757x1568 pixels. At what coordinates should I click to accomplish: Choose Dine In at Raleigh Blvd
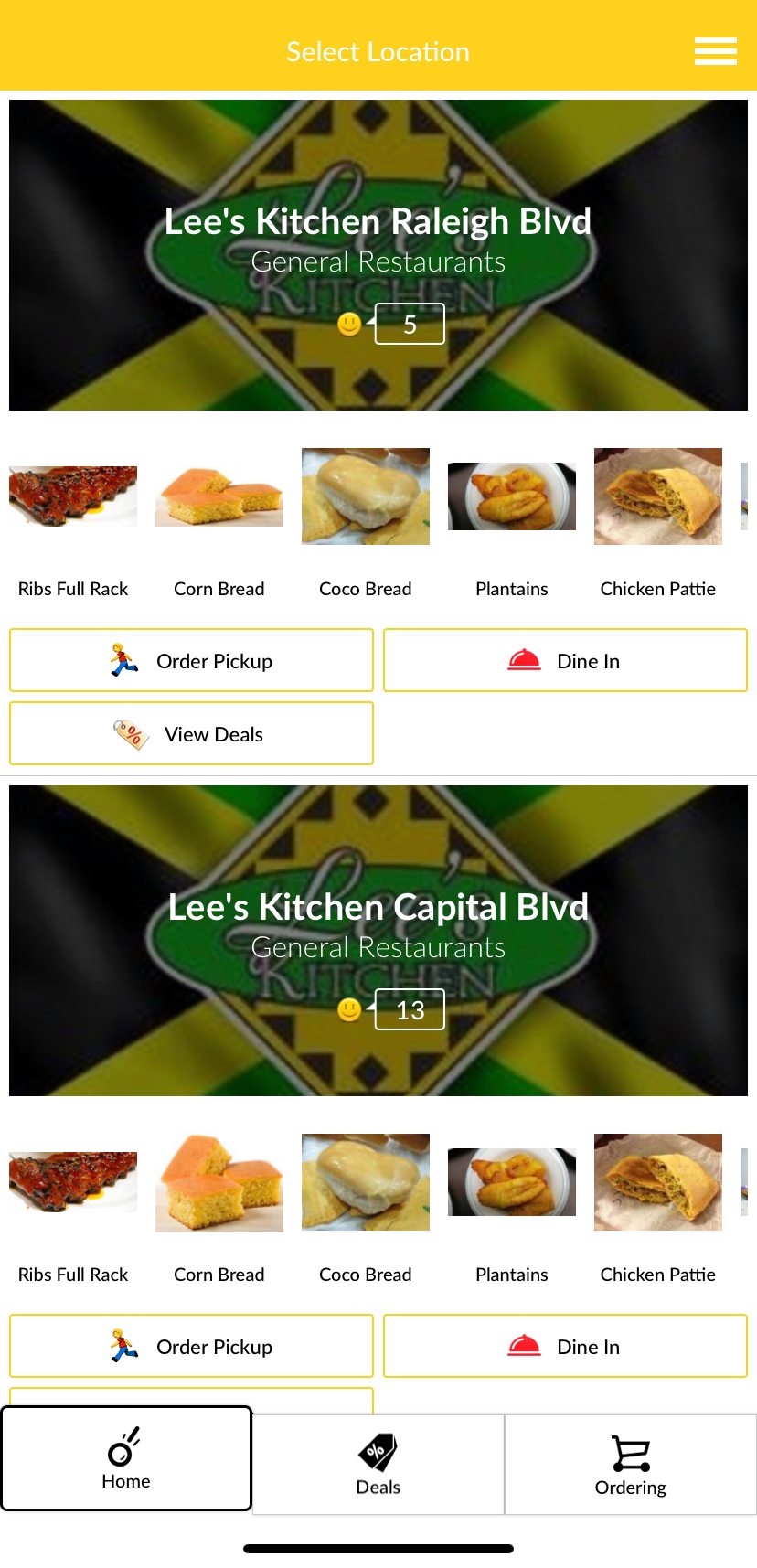565,660
